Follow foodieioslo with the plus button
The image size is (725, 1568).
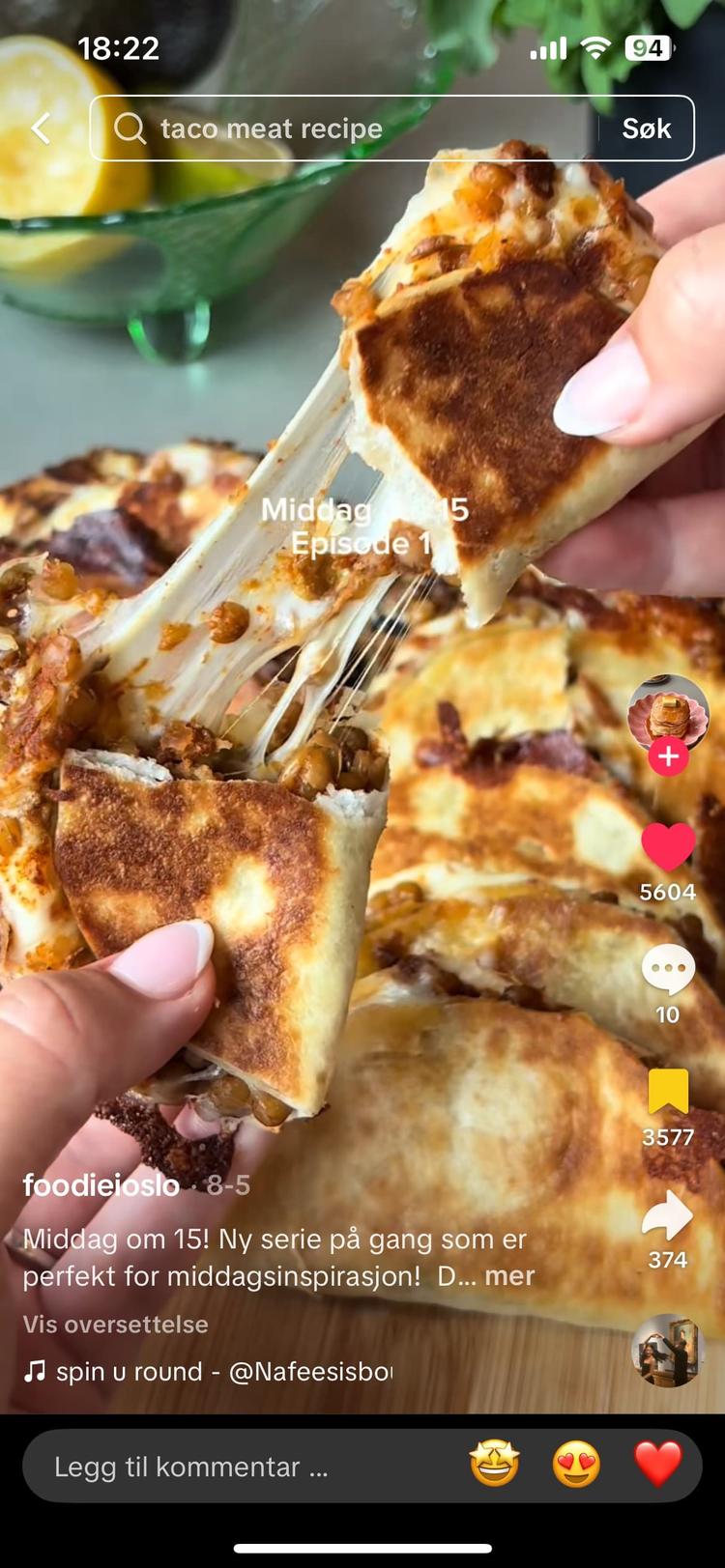(668, 757)
